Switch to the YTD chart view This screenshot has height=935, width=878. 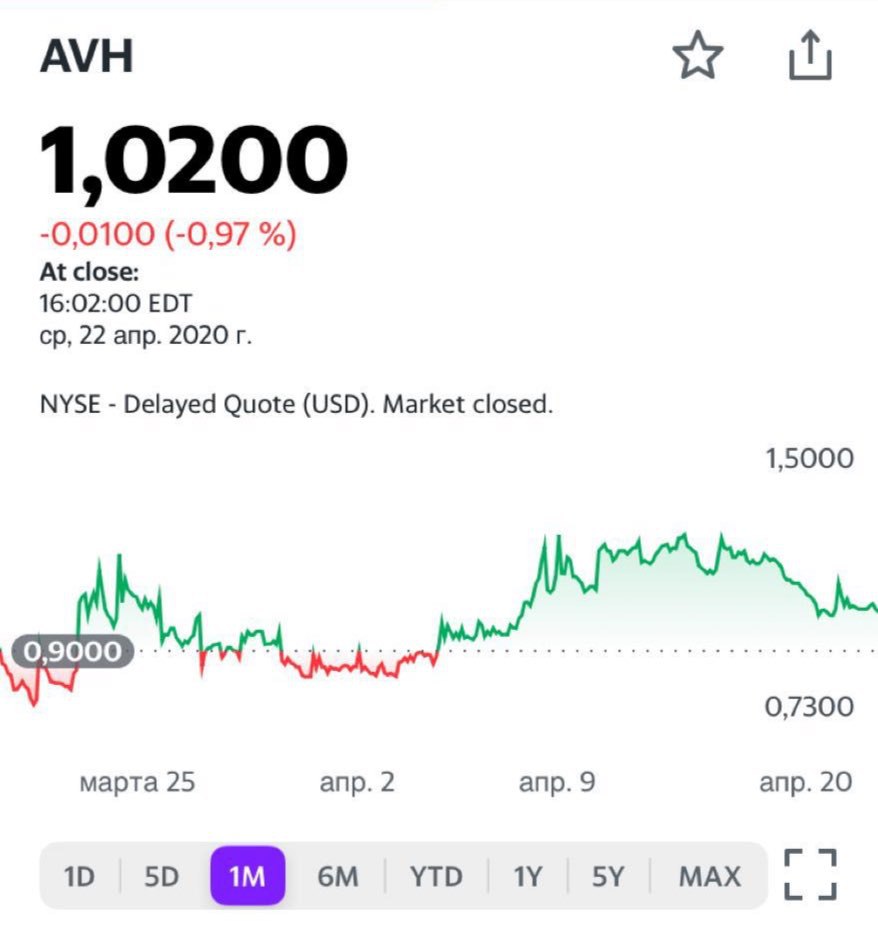pyautogui.click(x=436, y=877)
